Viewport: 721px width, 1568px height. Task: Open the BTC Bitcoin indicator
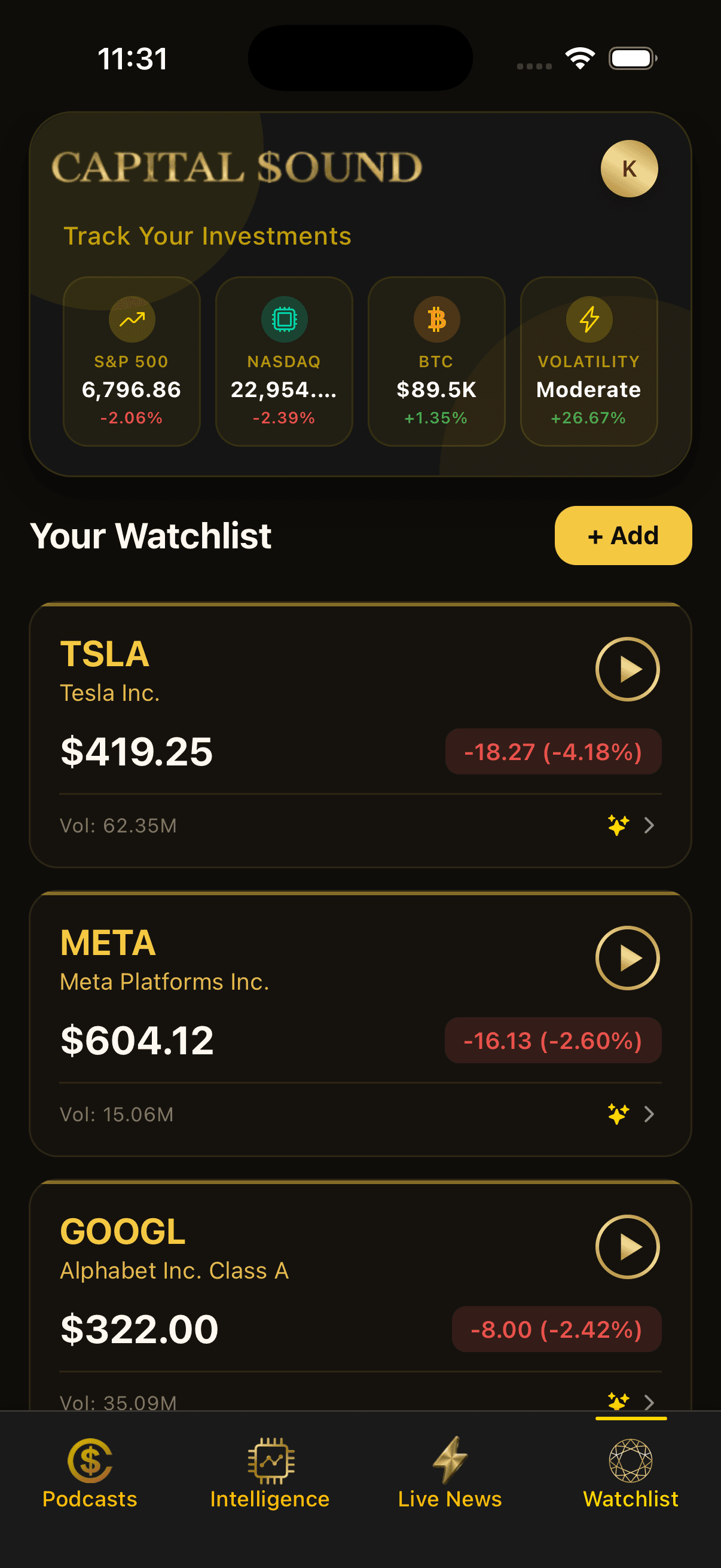[x=436, y=318]
